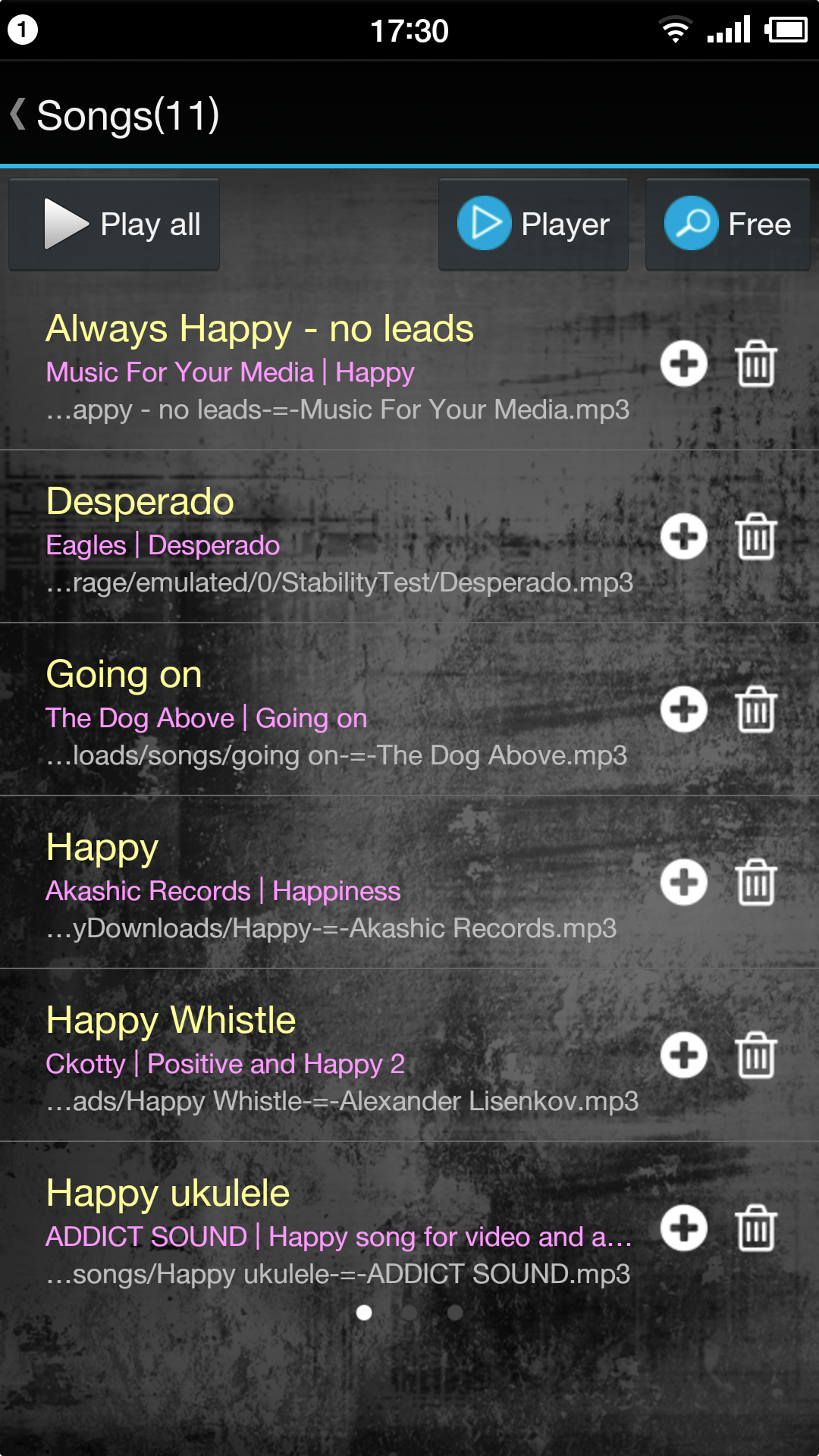Delete Always Happy - no leads with trash icon
The width and height of the screenshot is (819, 1456).
tap(756, 364)
